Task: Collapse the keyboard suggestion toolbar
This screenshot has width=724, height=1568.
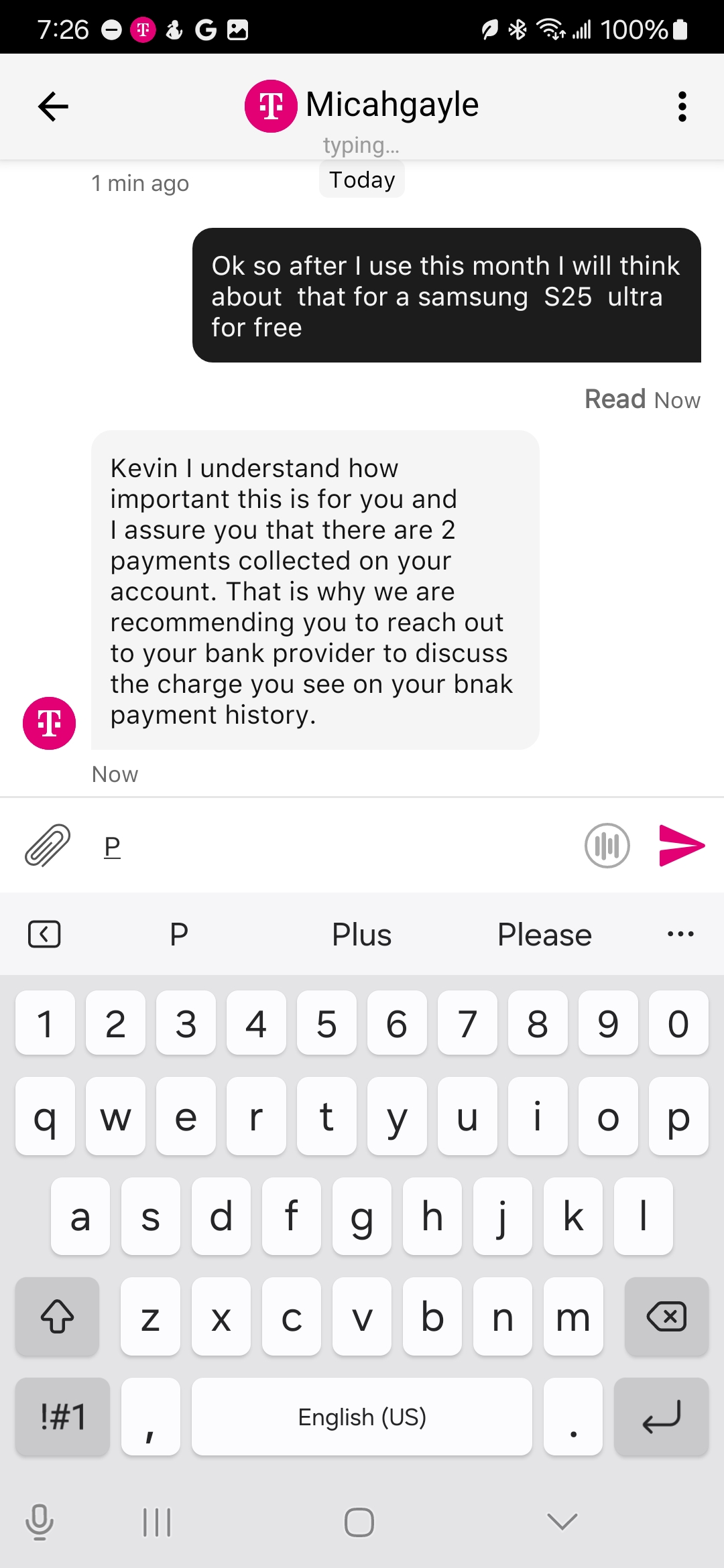Action: (x=44, y=934)
